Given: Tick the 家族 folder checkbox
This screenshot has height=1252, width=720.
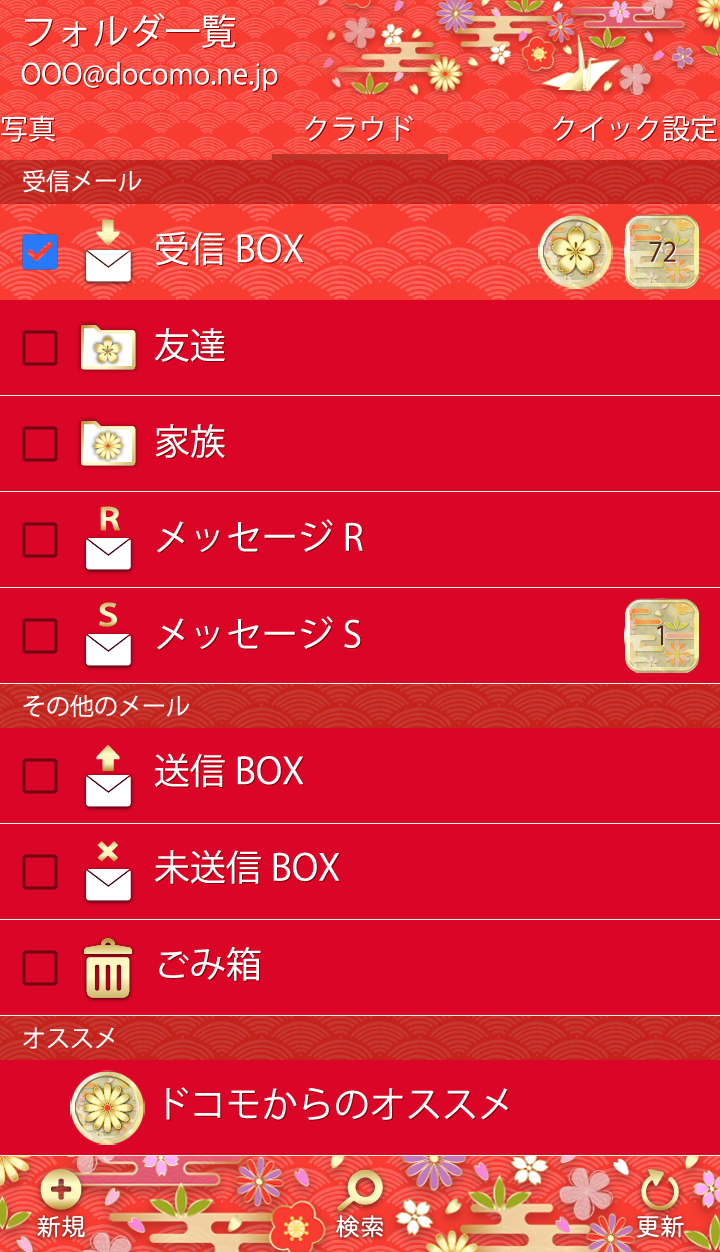Looking at the screenshot, I should pyautogui.click(x=40, y=444).
